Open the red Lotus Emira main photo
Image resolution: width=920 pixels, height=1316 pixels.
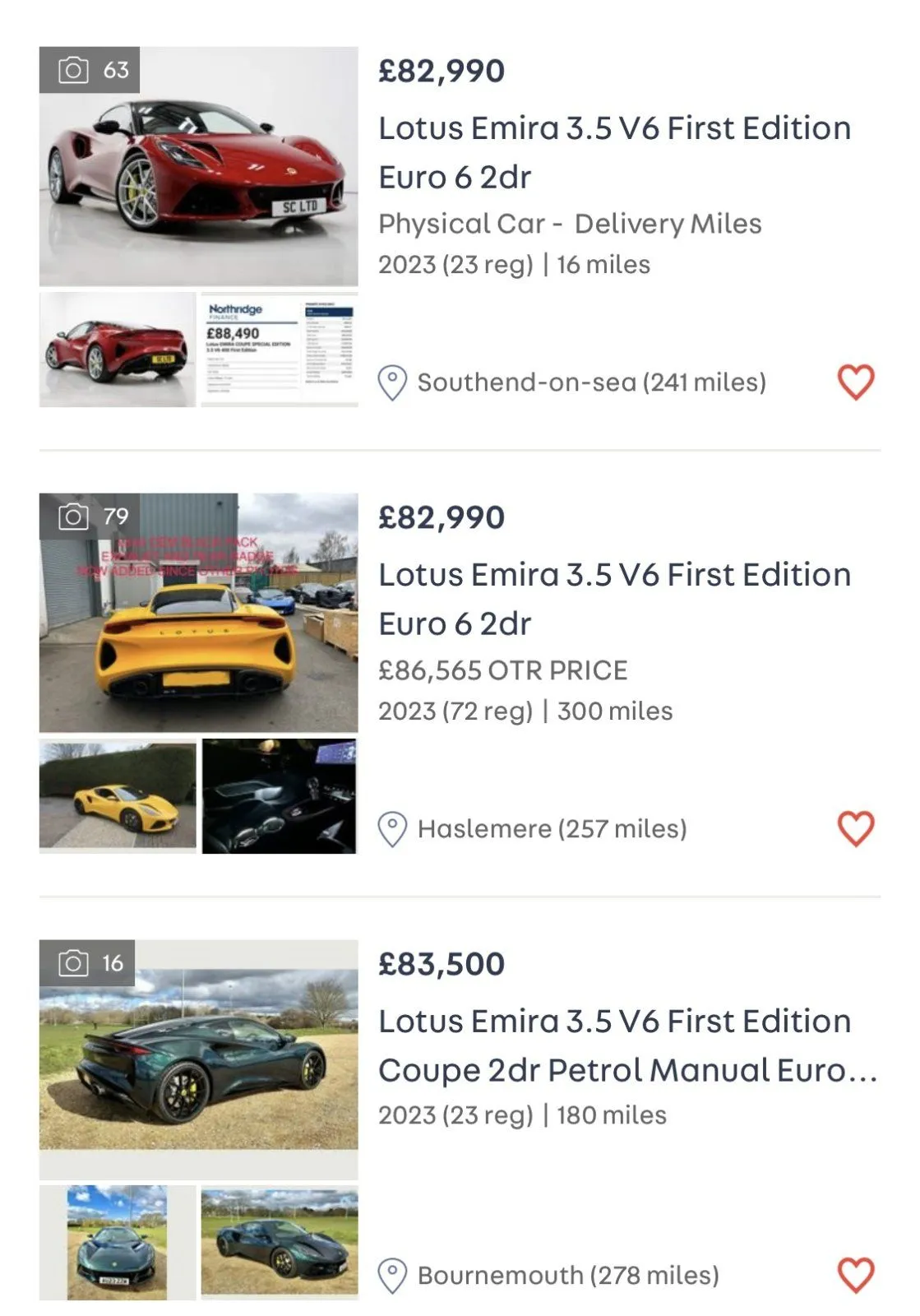[x=199, y=167]
